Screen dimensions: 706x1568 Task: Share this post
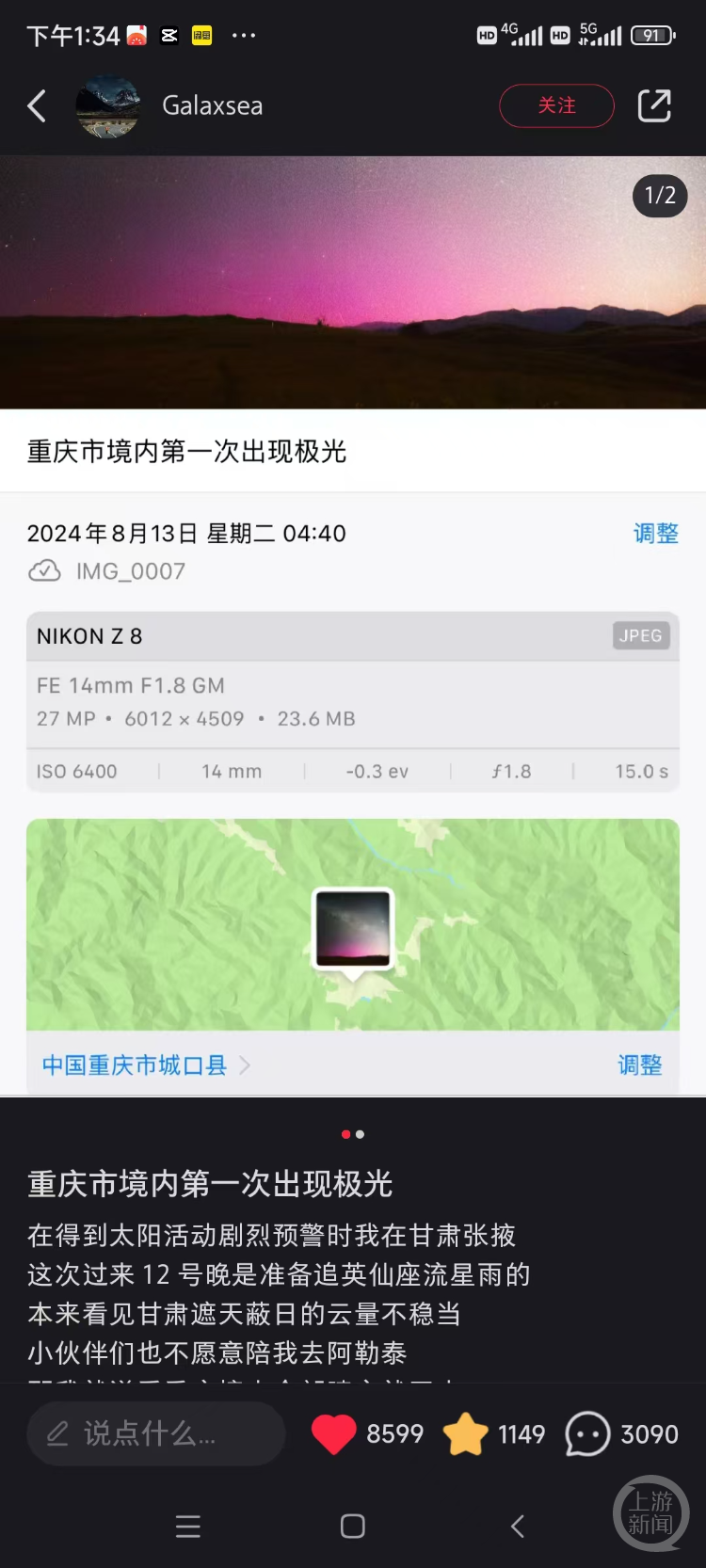tap(654, 105)
